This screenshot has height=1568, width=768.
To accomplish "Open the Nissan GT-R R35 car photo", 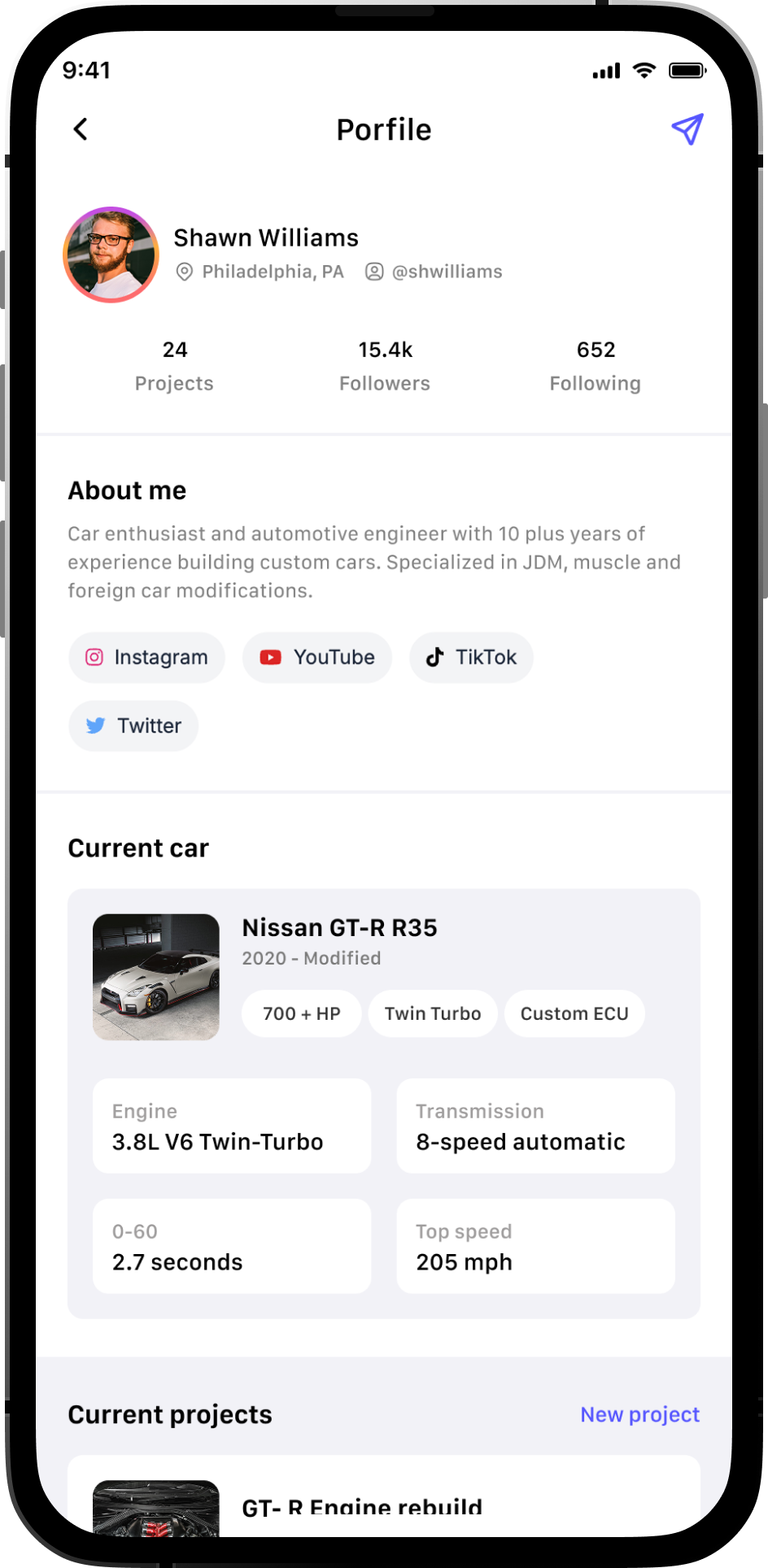I will click(156, 977).
